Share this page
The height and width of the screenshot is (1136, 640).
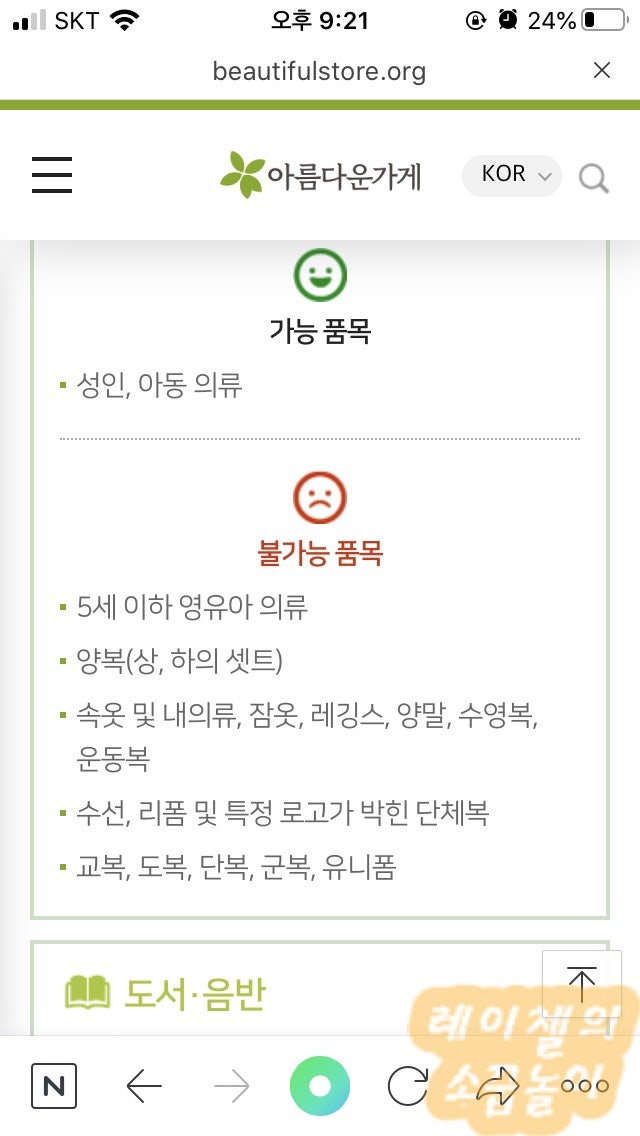tap(498, 1086)
